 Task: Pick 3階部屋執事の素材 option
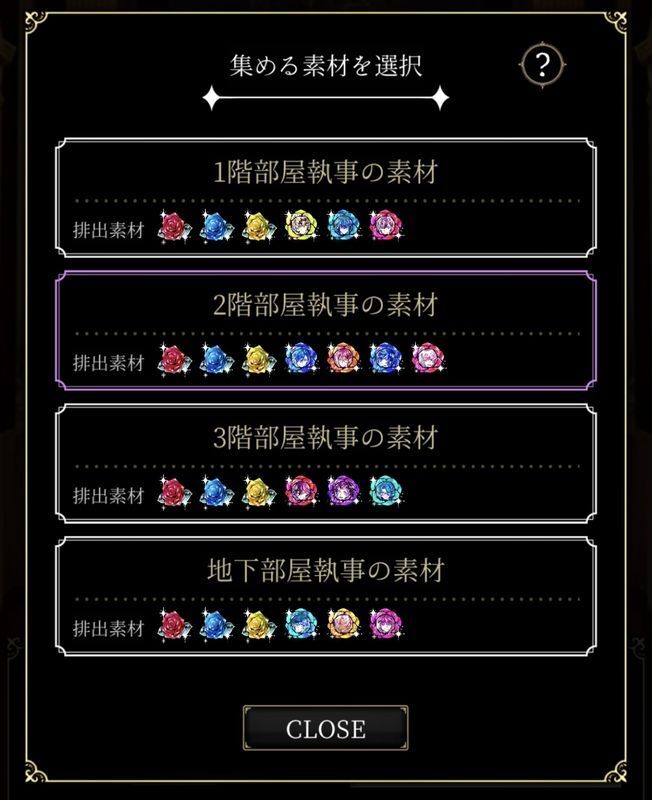coord(325,463)
